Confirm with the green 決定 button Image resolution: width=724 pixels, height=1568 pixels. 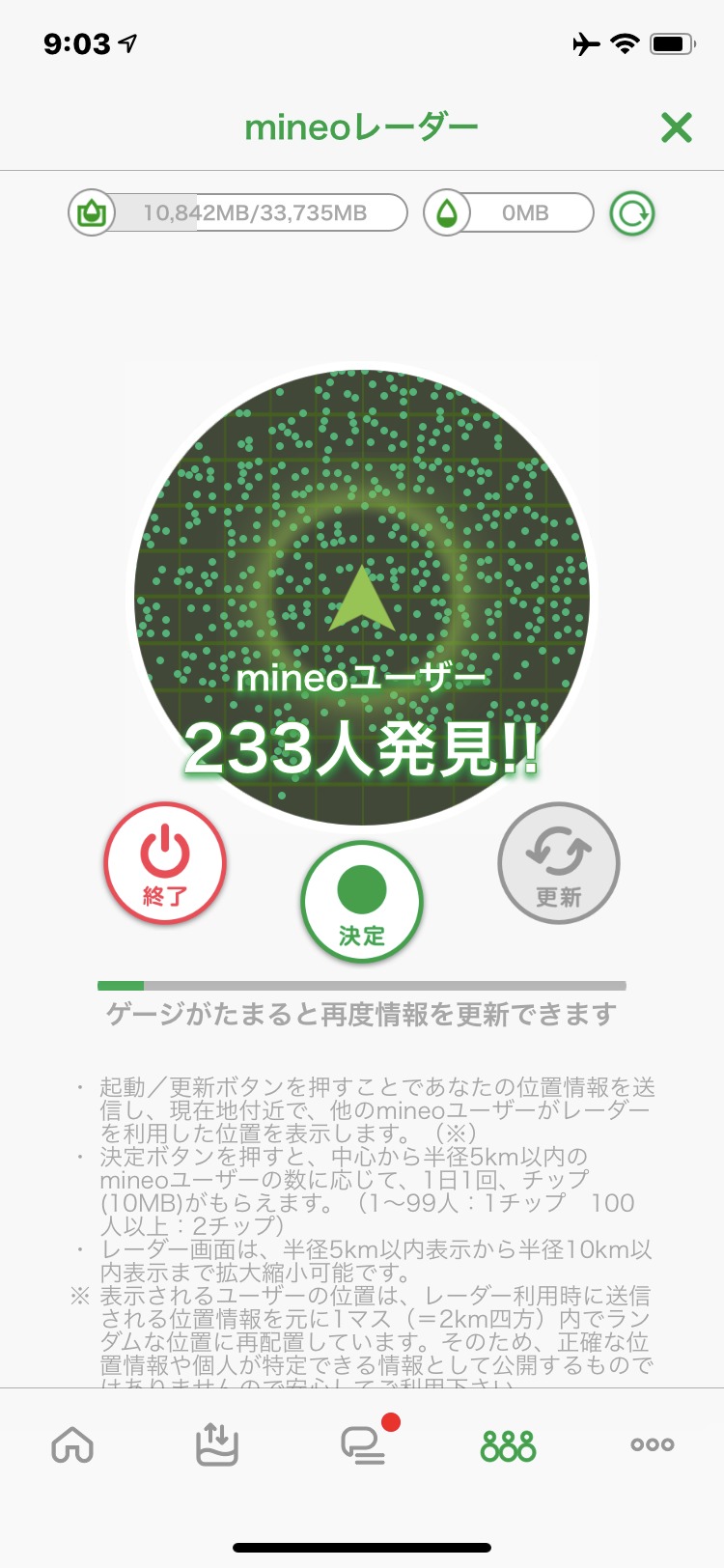coord(362,902)
